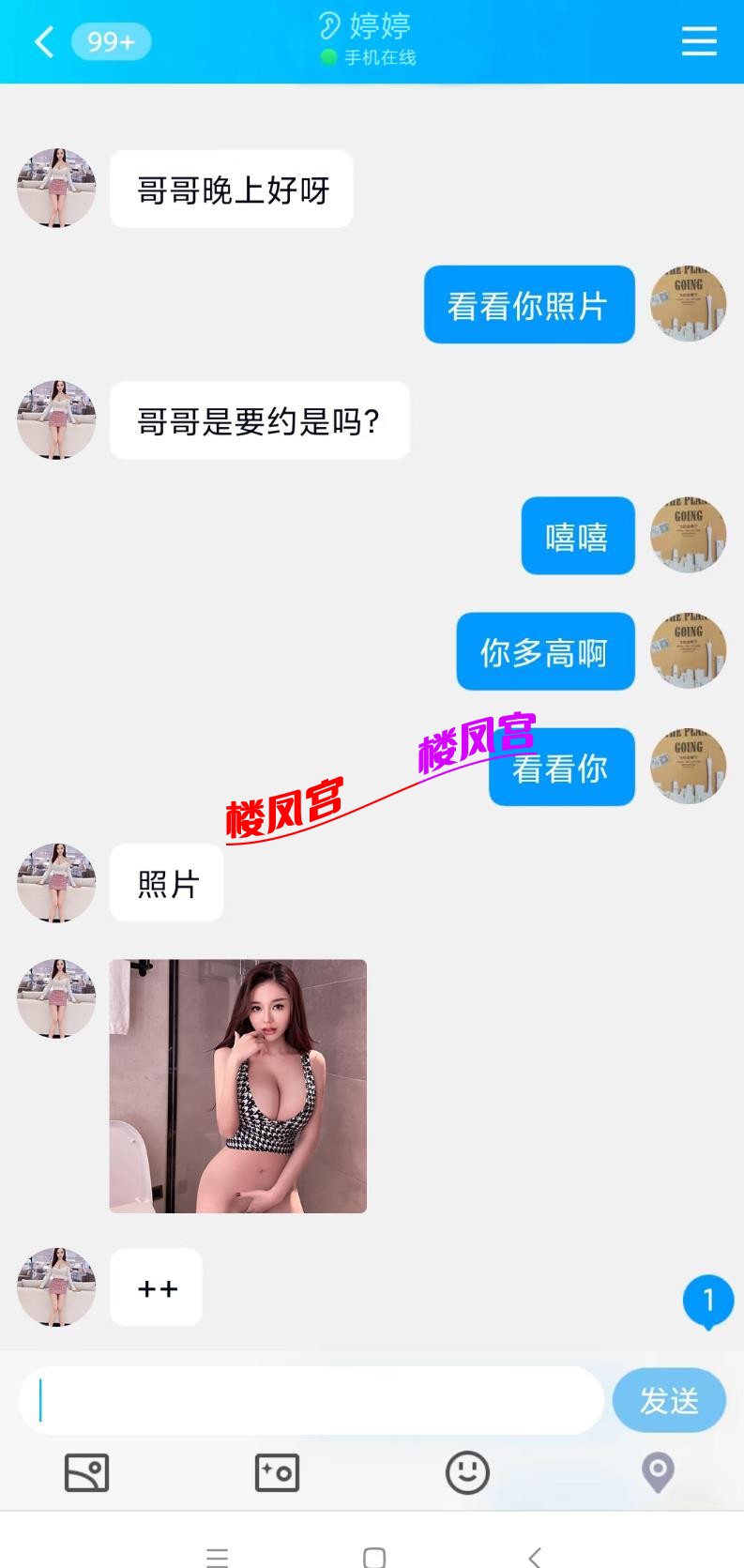Open the photo gallery picker icon
The width and height of the screenshot is (744, 1568).
85,1472
